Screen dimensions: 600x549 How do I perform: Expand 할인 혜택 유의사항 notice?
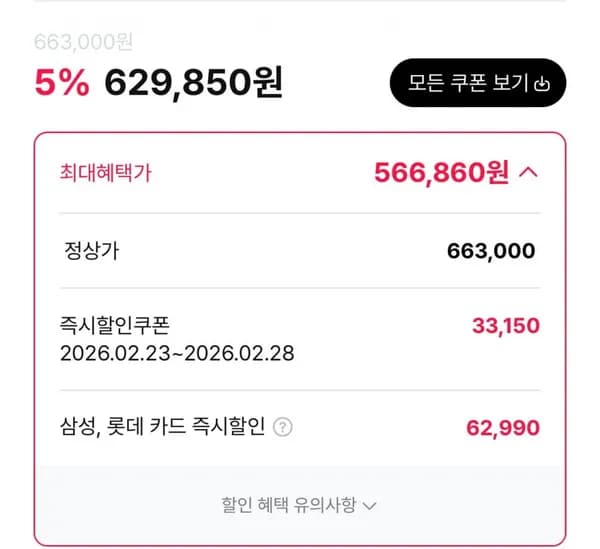pyautogui.click(x=299, y=505)
